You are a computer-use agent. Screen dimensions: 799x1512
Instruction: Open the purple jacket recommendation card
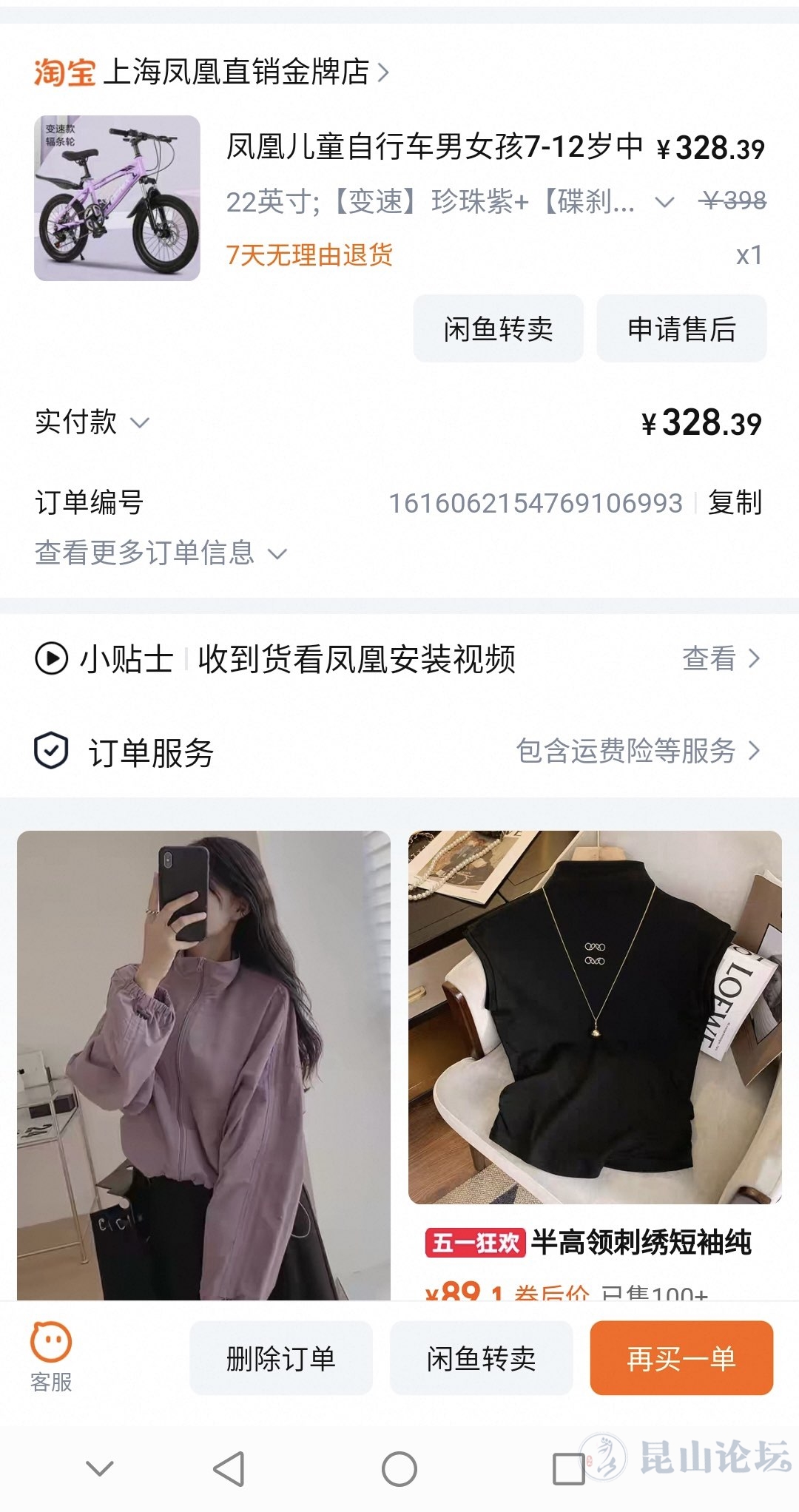(203, 1065)
